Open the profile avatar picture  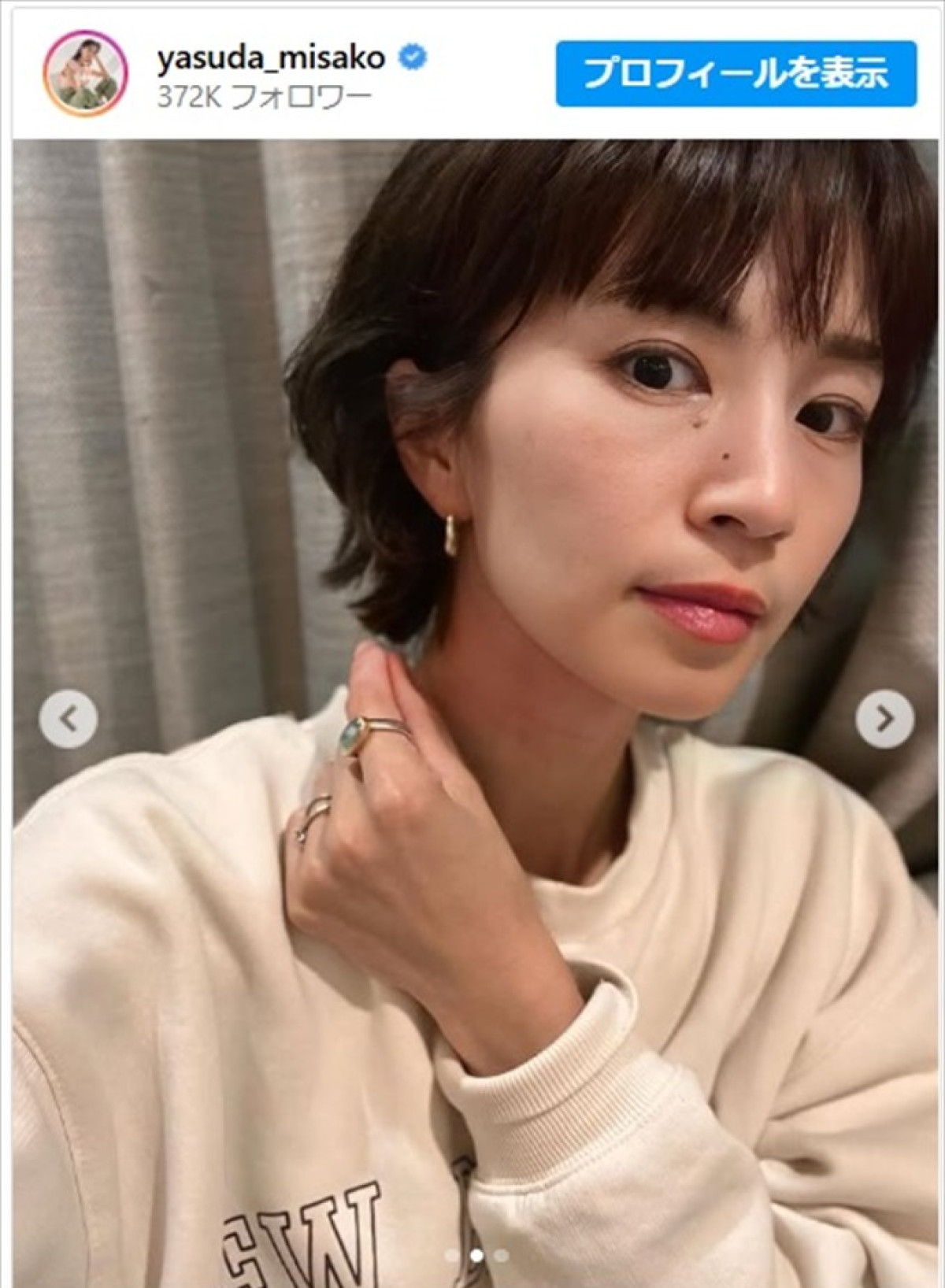84,74
